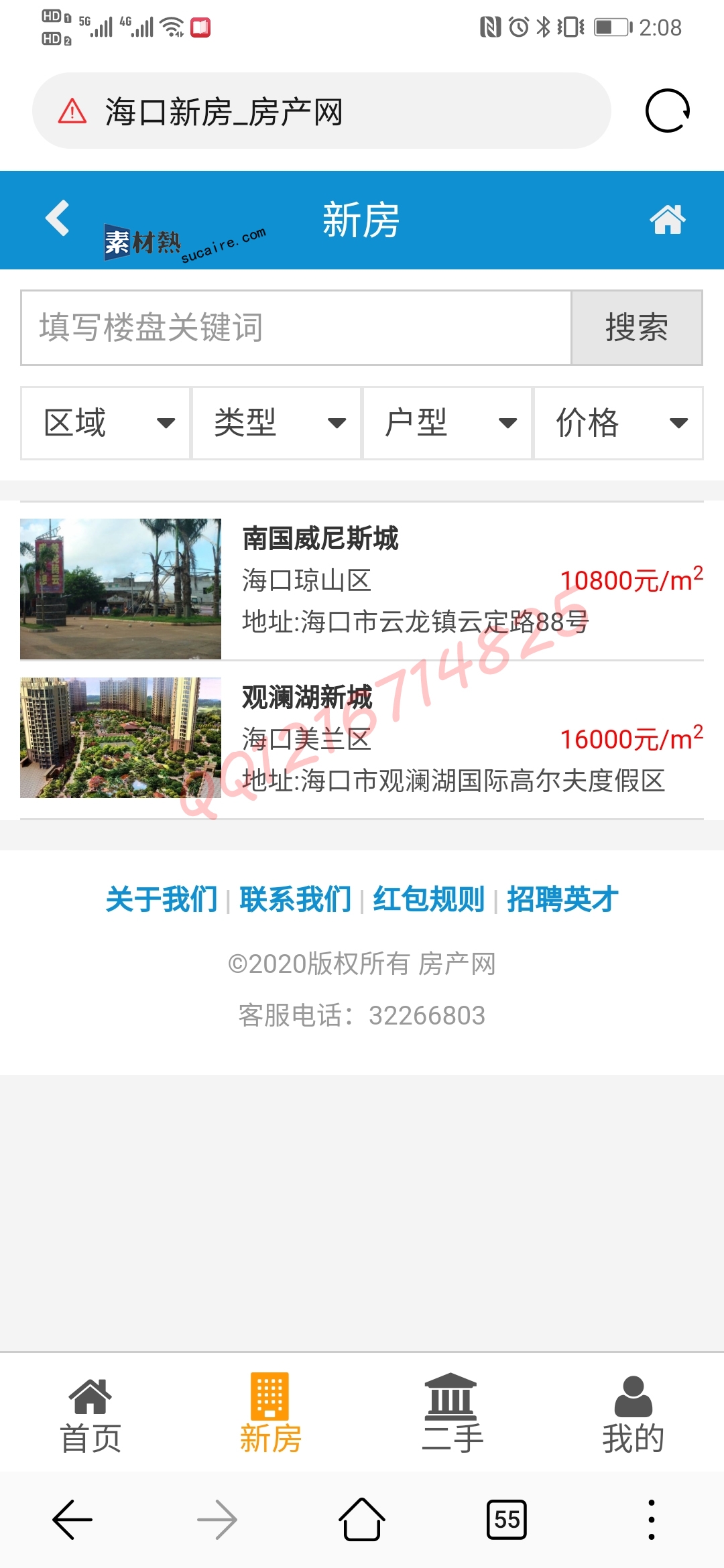Open the 关于我们 link

(x=162, y=899)
